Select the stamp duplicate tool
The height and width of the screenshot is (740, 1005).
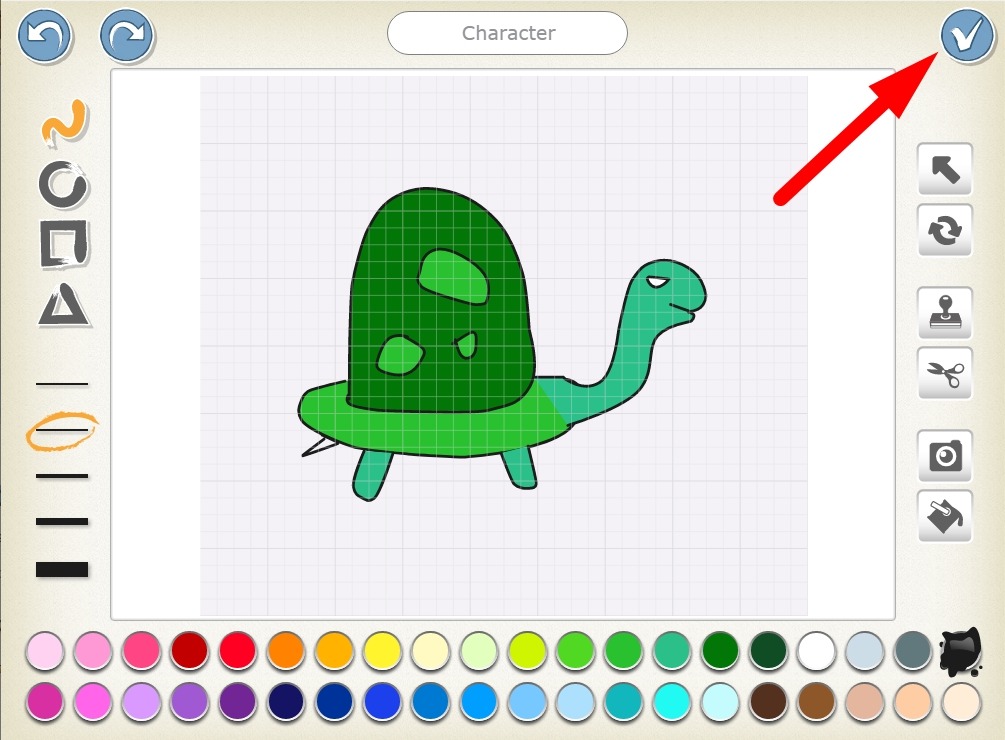pyautogui.click(x=945, y=314)
